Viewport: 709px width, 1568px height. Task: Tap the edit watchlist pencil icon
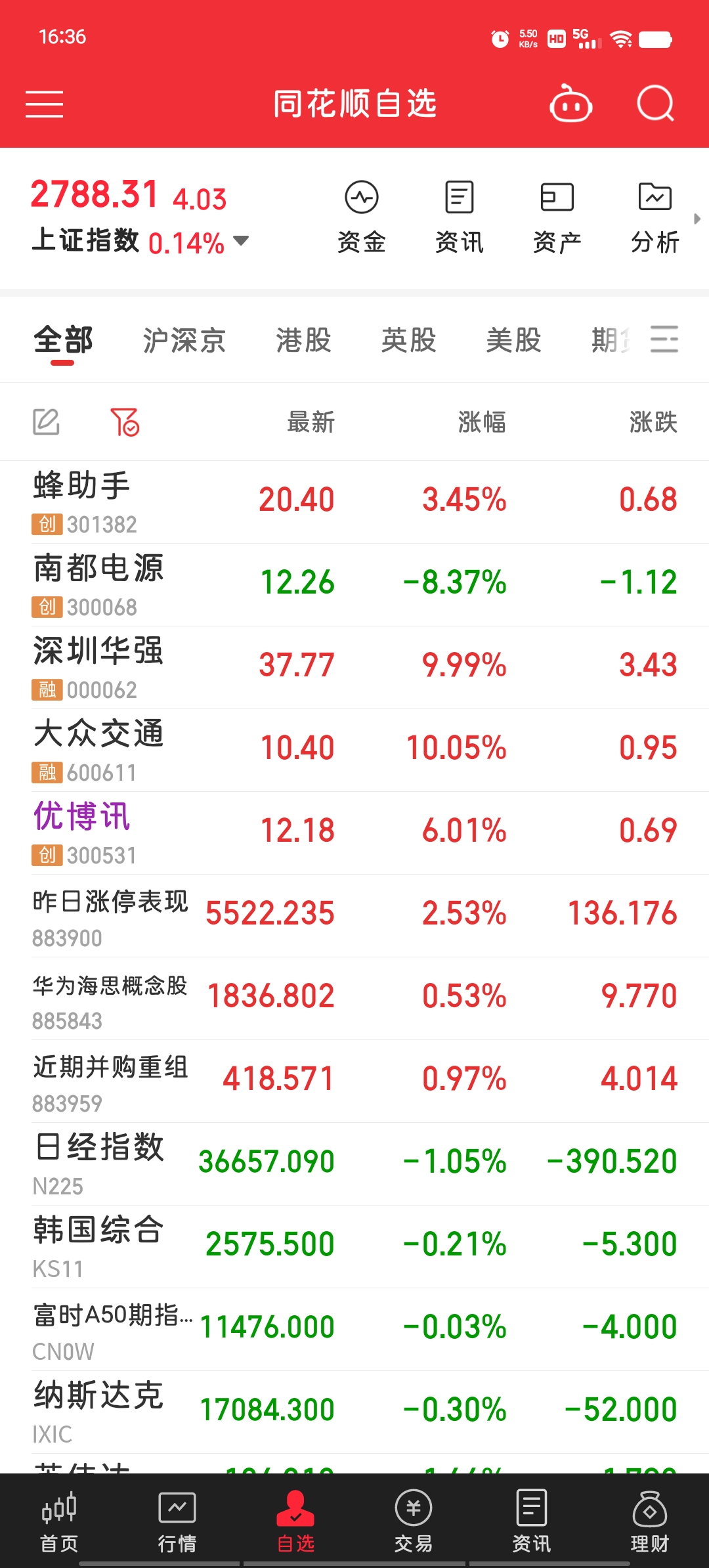(x=47, y=422)
